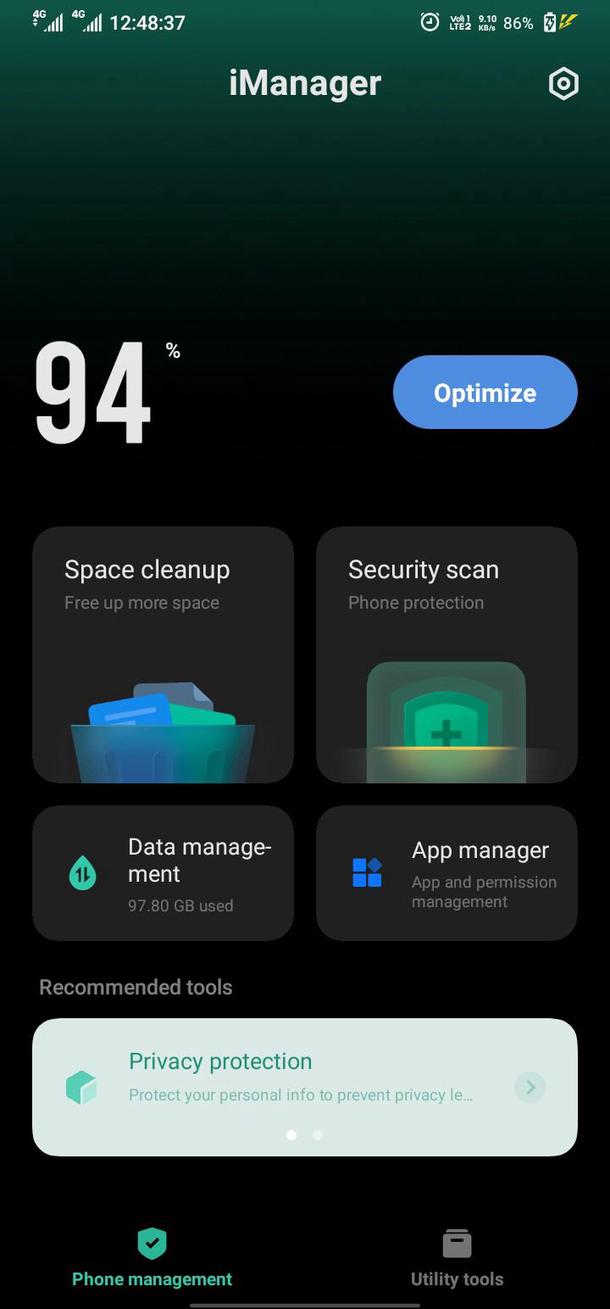The height and width of the screenshot is (1309, 610).
Task: Tap the Optimize button
Action: click(x=485, y=393)
